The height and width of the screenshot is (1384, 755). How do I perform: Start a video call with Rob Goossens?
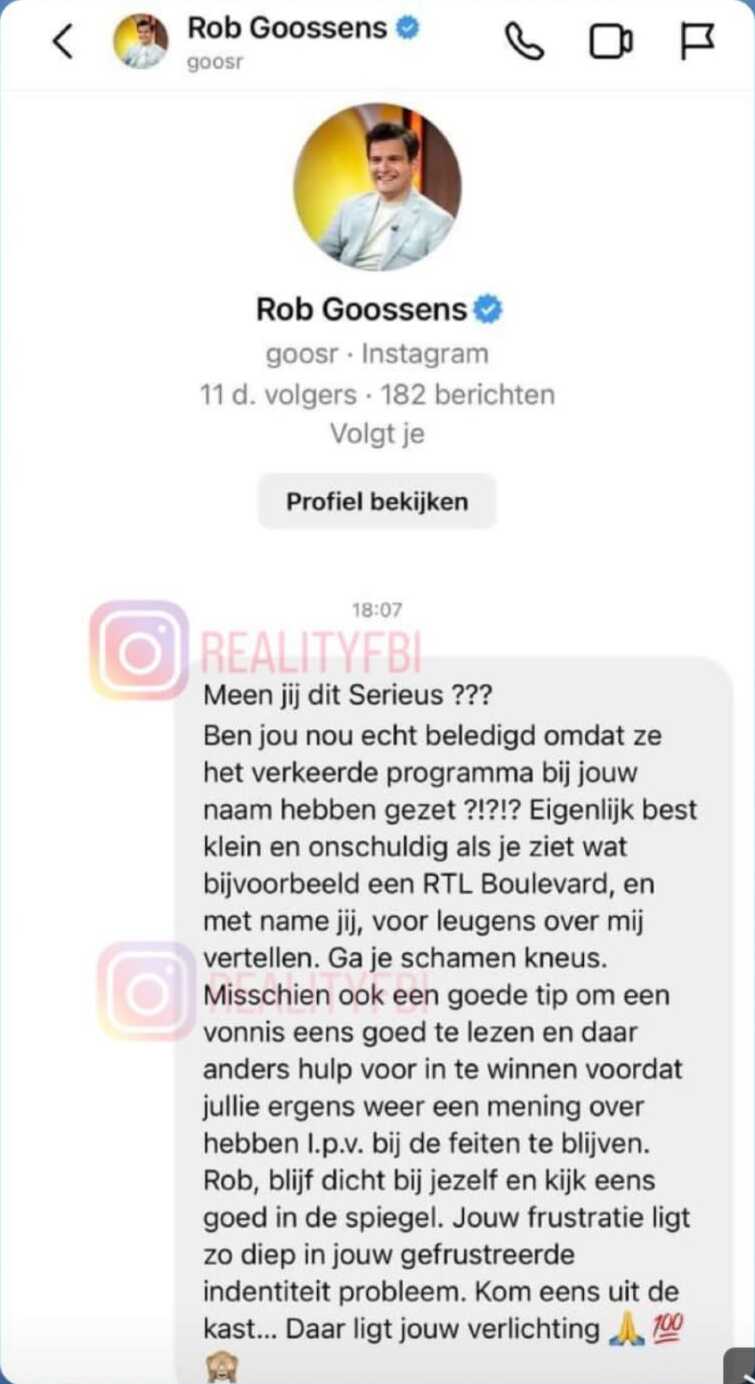[610, 42]
